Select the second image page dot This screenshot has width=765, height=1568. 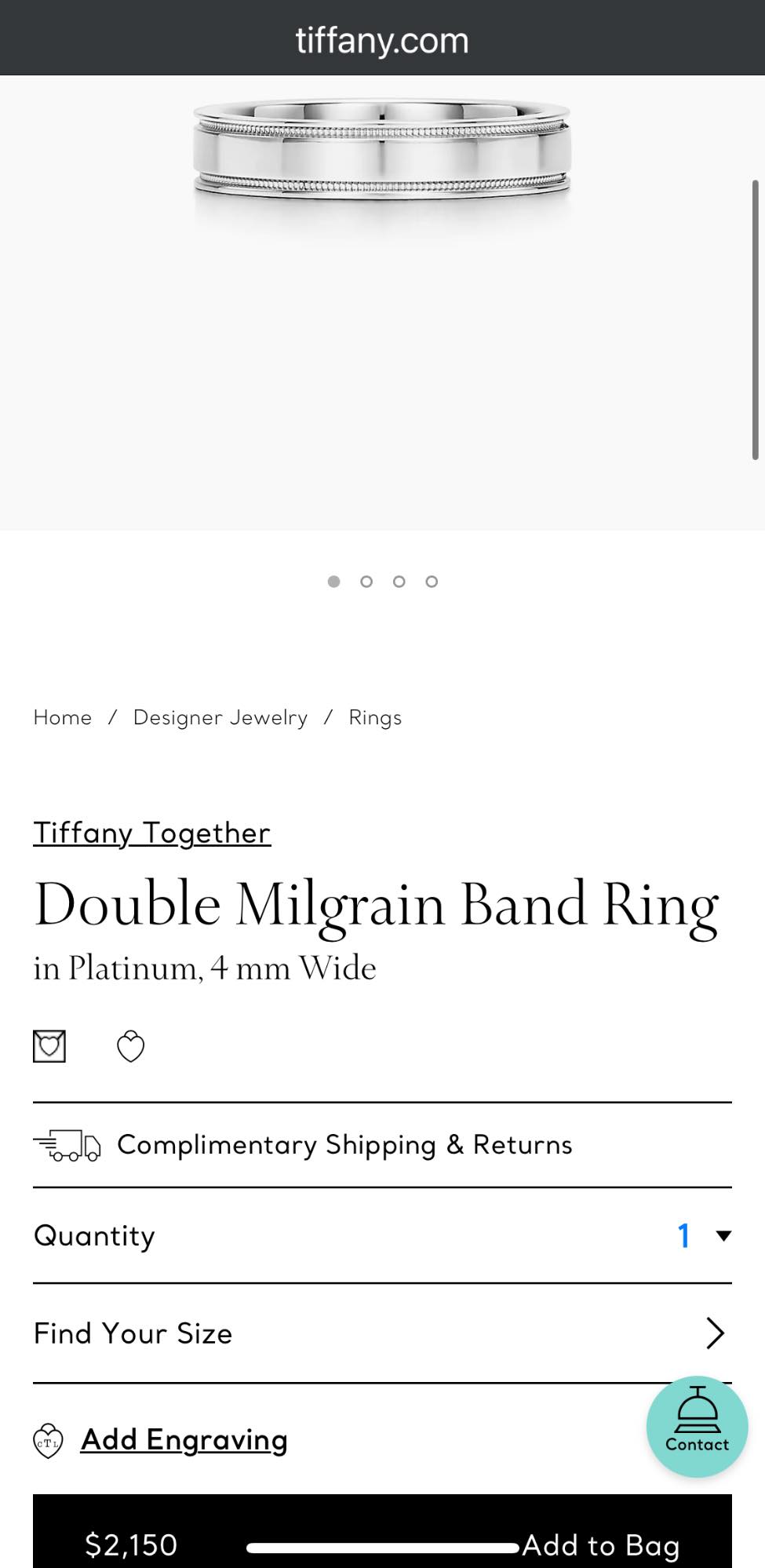pos(366,582)
